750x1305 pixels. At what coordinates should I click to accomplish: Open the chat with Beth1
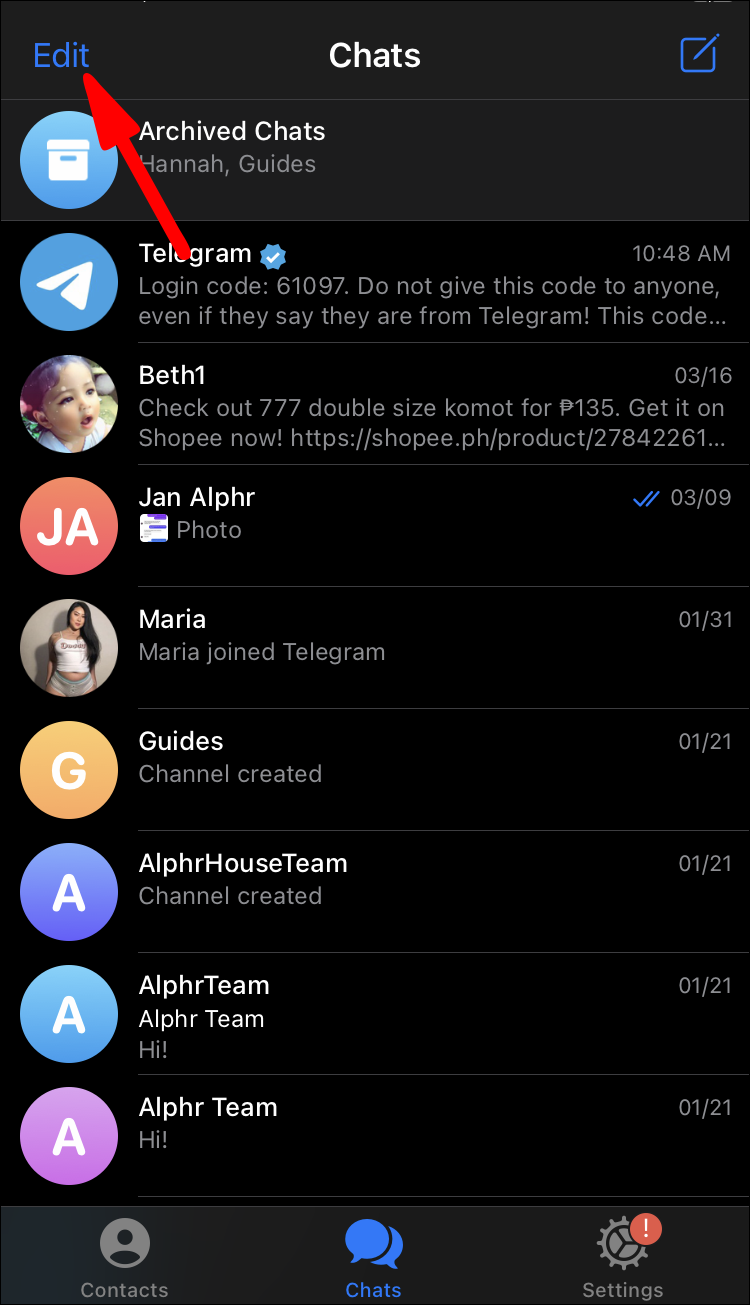(375, 404)
